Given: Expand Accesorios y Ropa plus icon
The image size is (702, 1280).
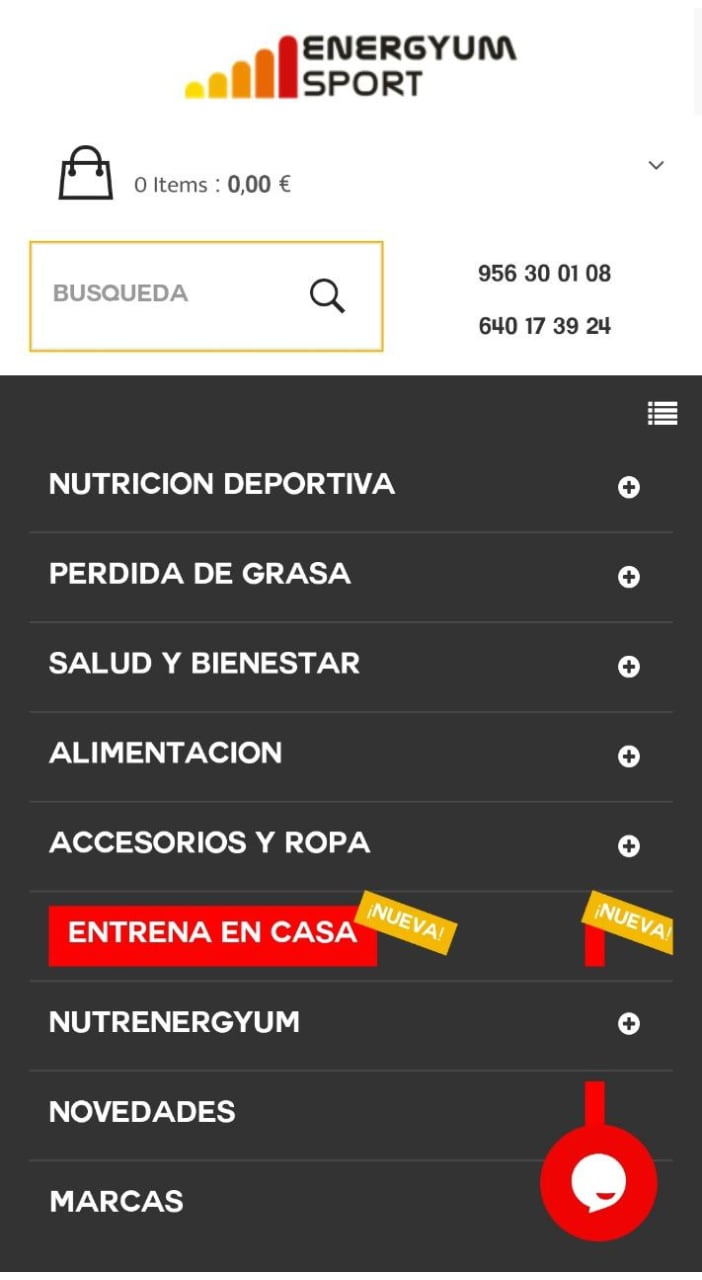Looking at the screenshot, I should 629,846.
